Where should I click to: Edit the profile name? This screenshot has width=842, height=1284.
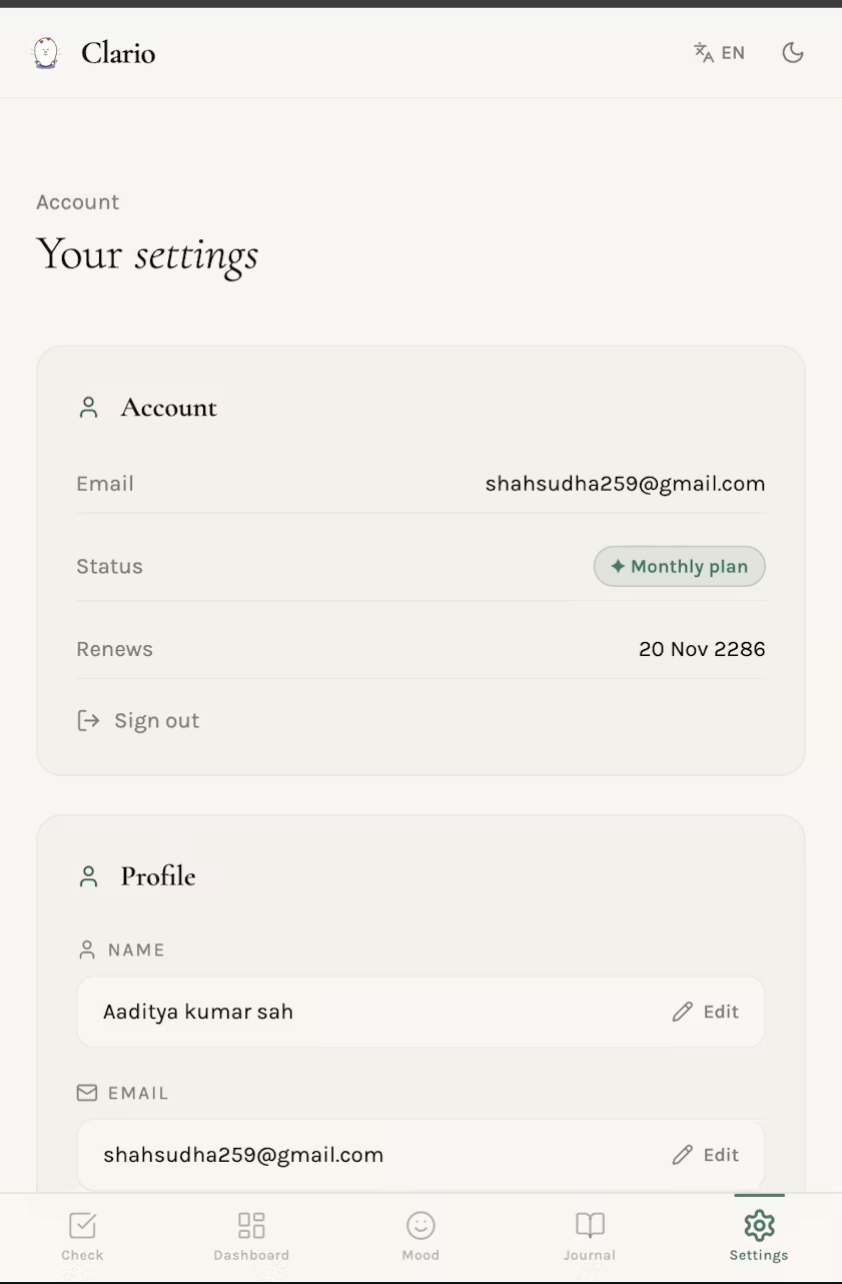pos(705,1012)
